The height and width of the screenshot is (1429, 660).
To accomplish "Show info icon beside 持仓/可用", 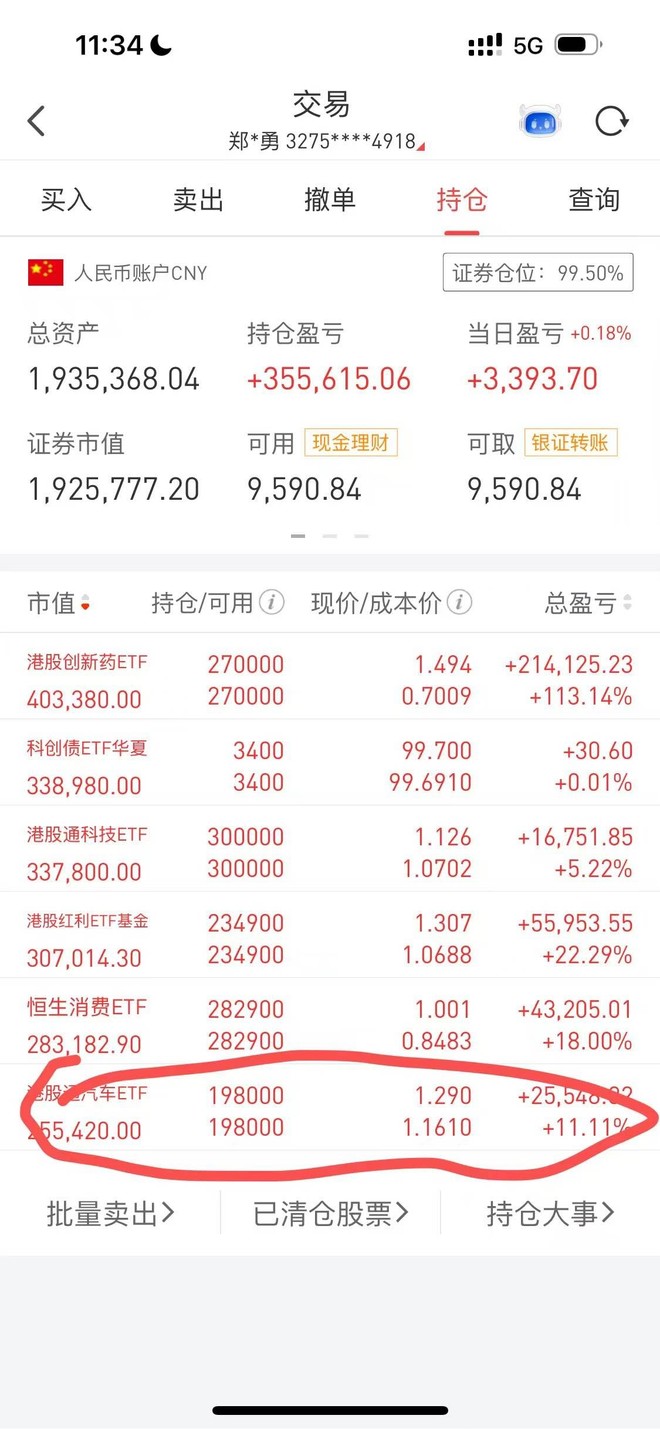I will click(271, 602).
